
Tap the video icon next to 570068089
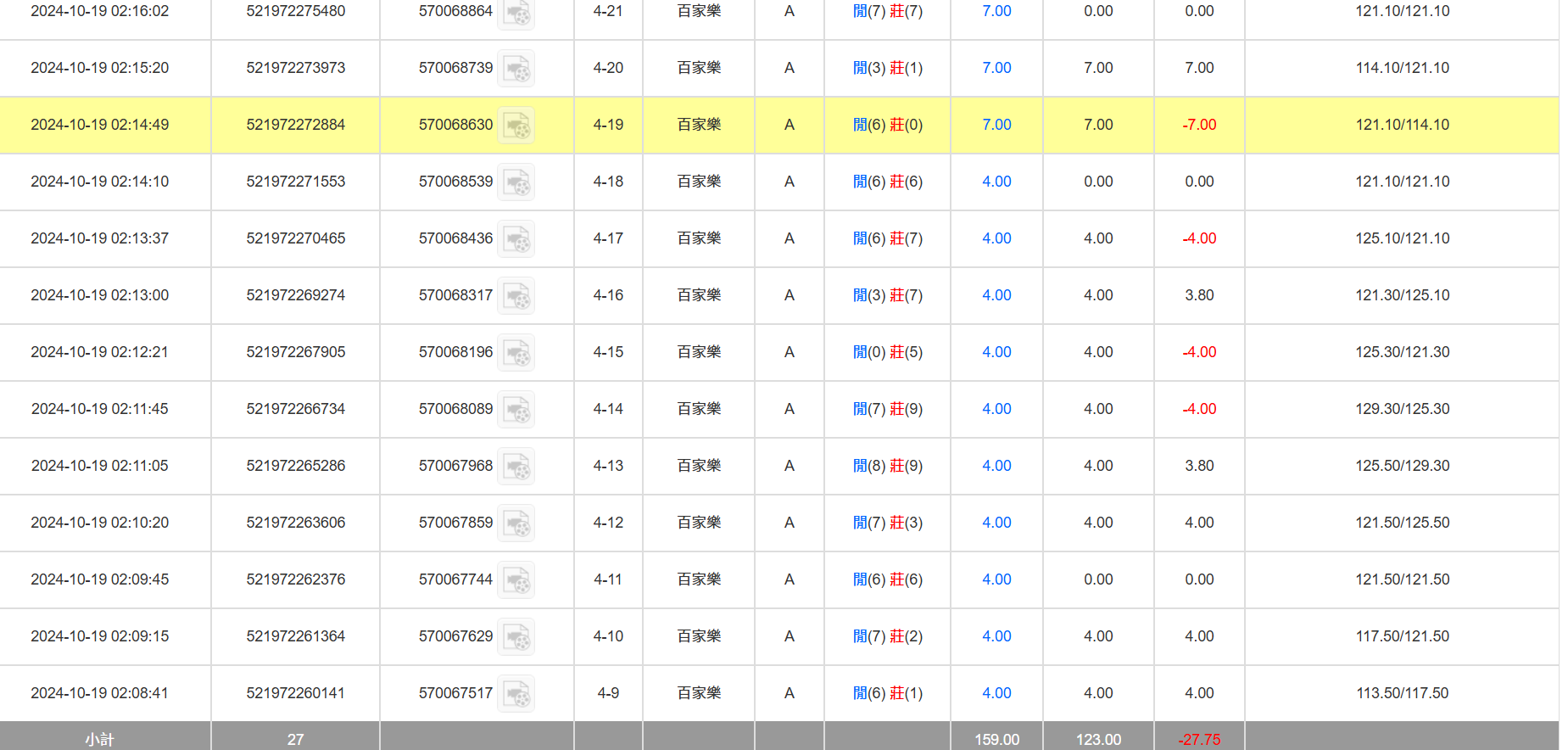pos(516,410)
